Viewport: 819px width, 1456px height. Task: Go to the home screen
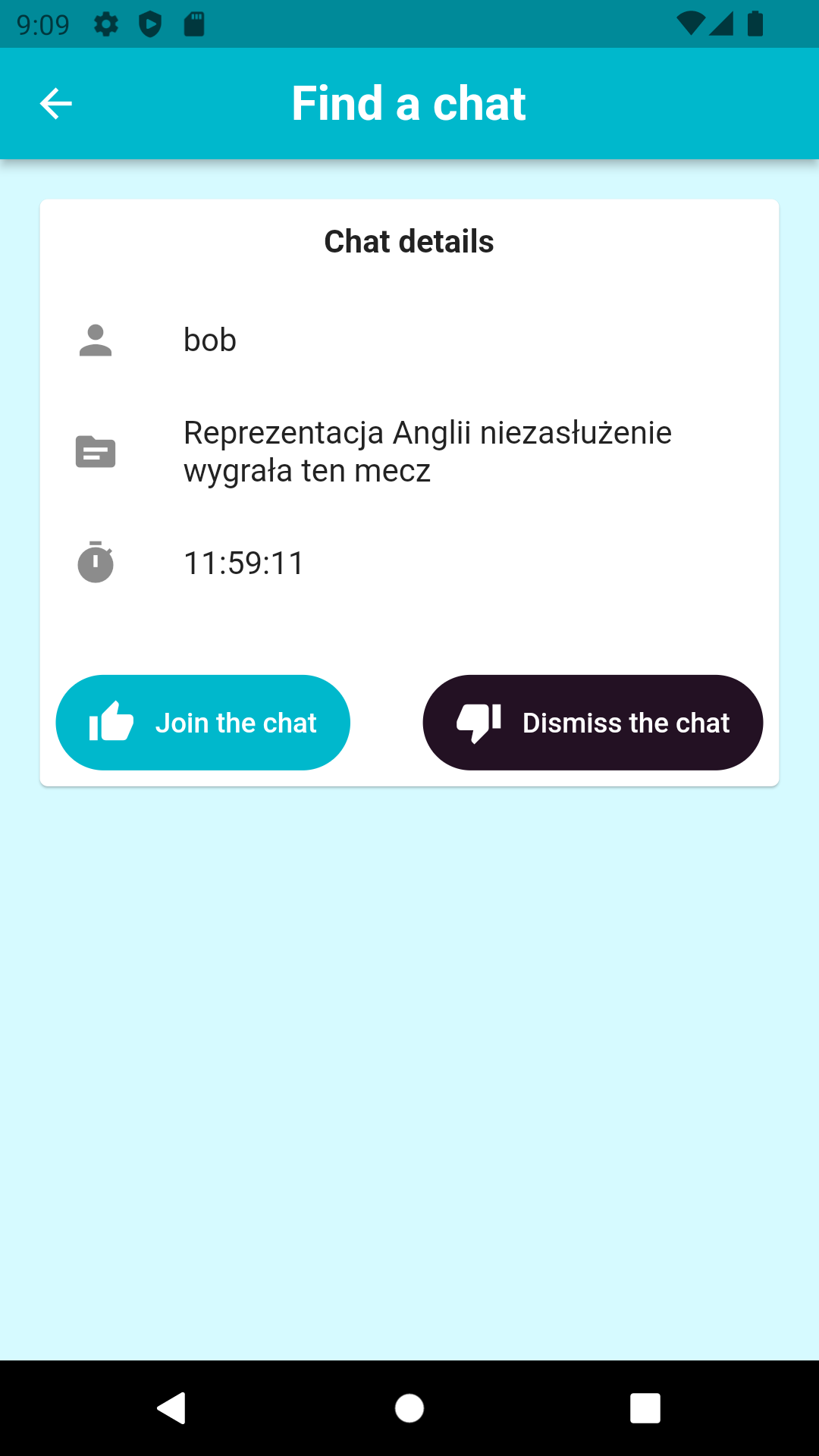409,1408
